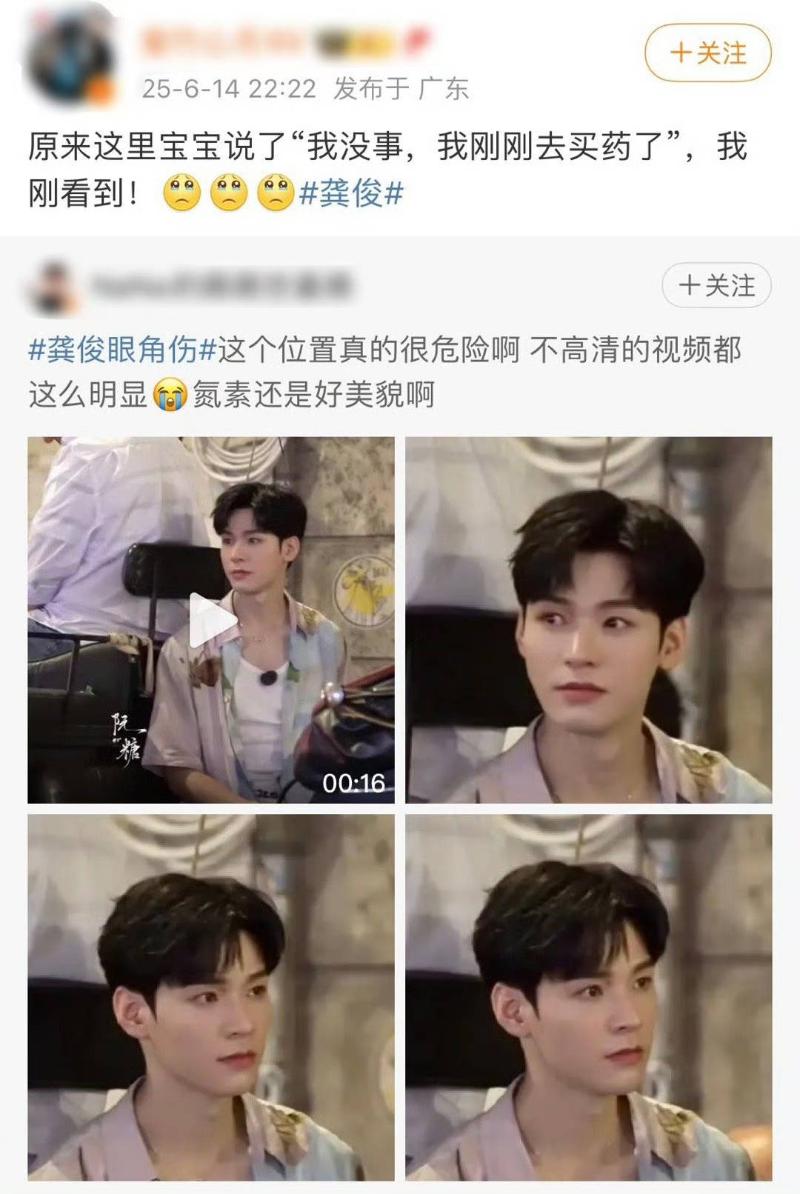The width and height of the screenshot is (800, 1194).
Task: Open the post author's profile avatar
Action: click(x=70, y=56)
